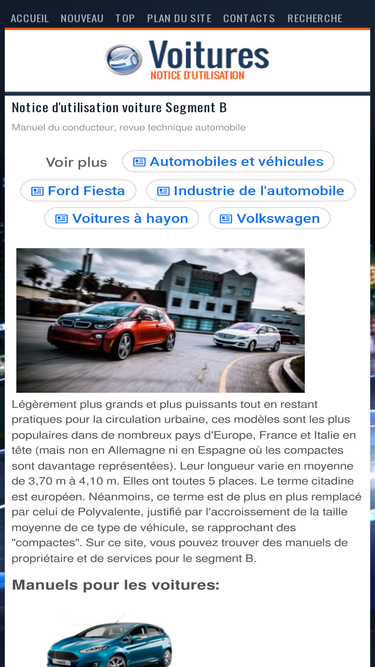Select the Ford Fiesta chip
The width and height of the screenshot is (375, 667).
pos(78,191)
